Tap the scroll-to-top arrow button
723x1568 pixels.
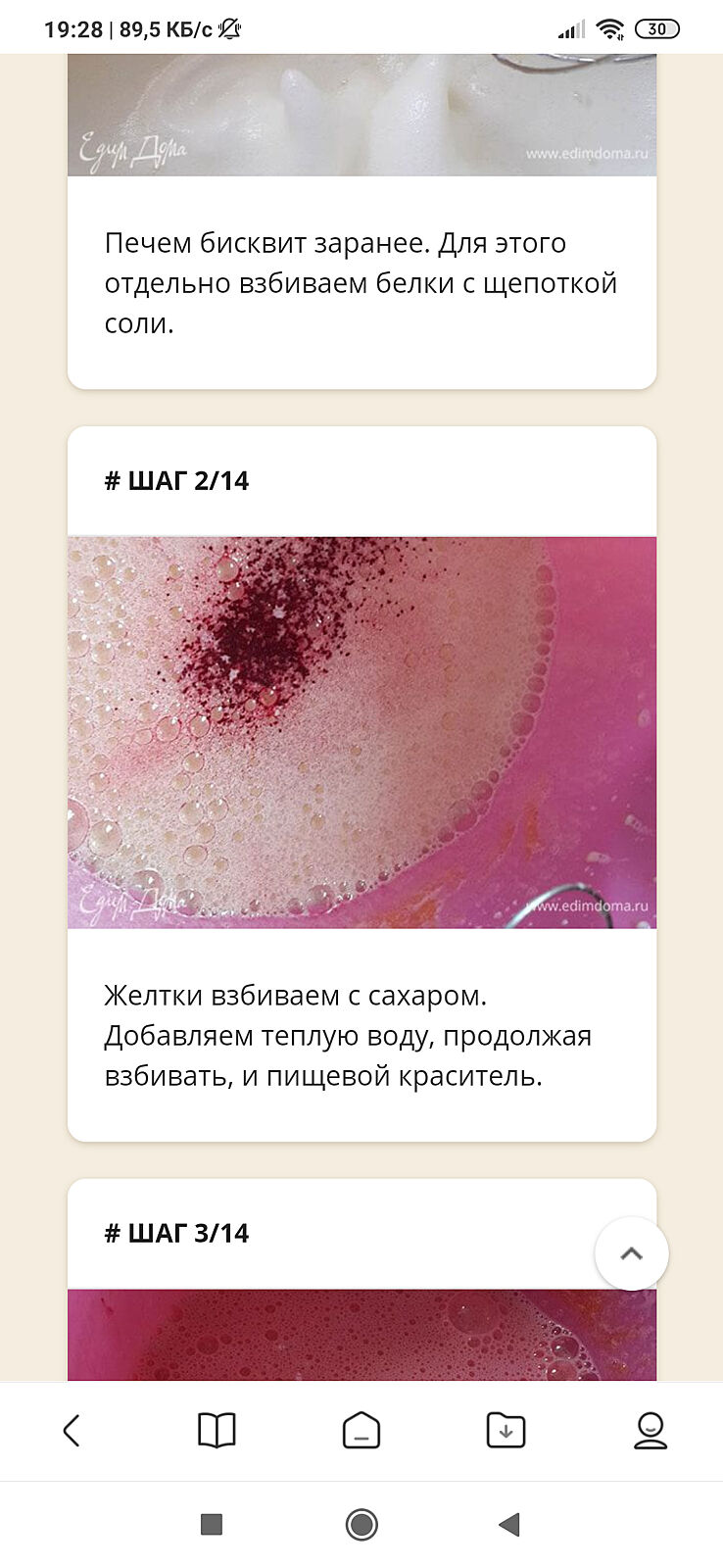coord(631,1253)
